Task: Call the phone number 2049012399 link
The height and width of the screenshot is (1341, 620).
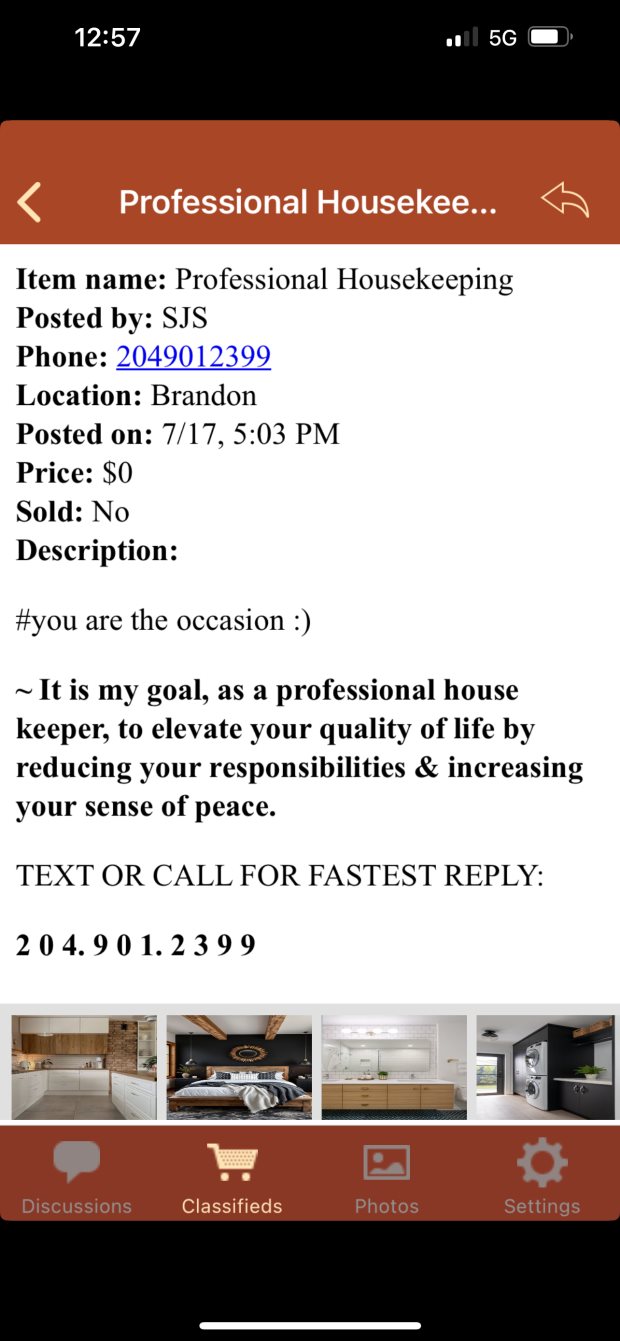Action: [193, 357]
